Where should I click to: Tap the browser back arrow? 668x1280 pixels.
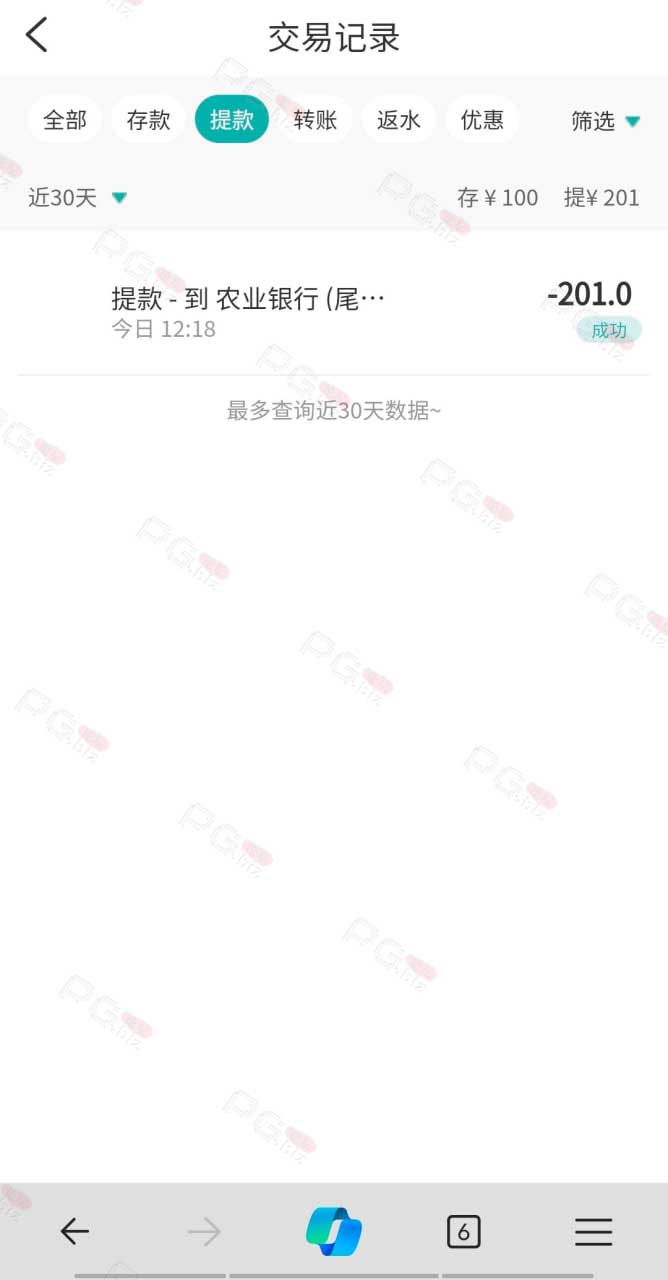coord(75,1232)
